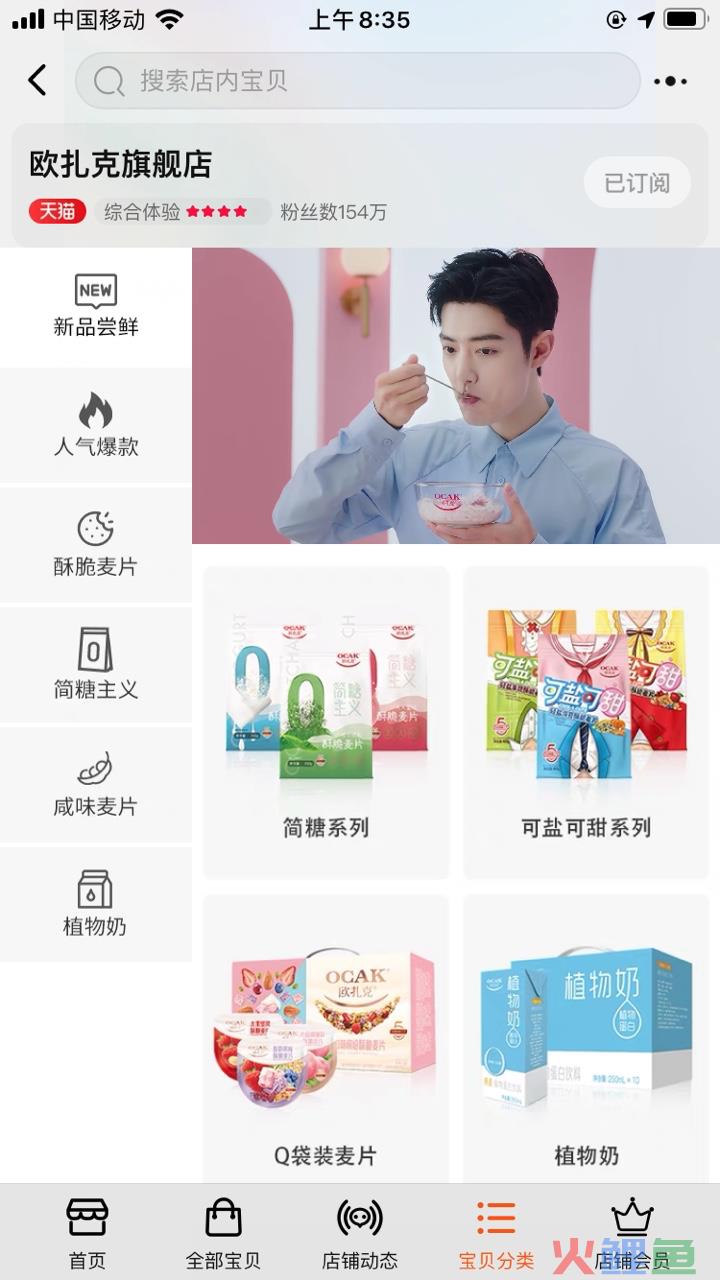The image size is (720, 1280).
Task: Switch to the 全部宝贝 tab
Action: click(x=223, y=1232)
